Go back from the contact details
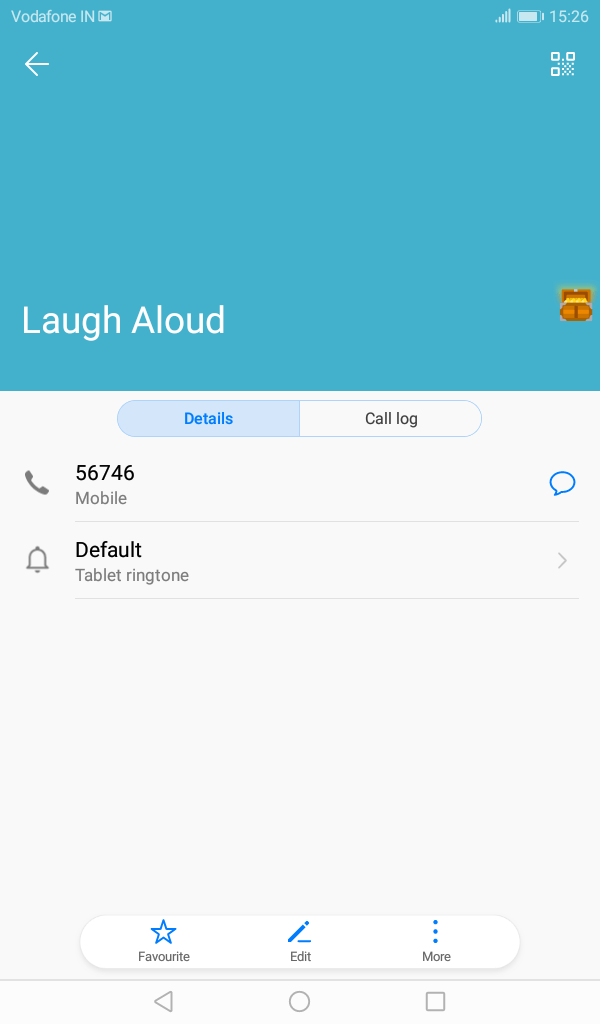The height and width of the screenshot is (1024, 600). coord(37,65)
